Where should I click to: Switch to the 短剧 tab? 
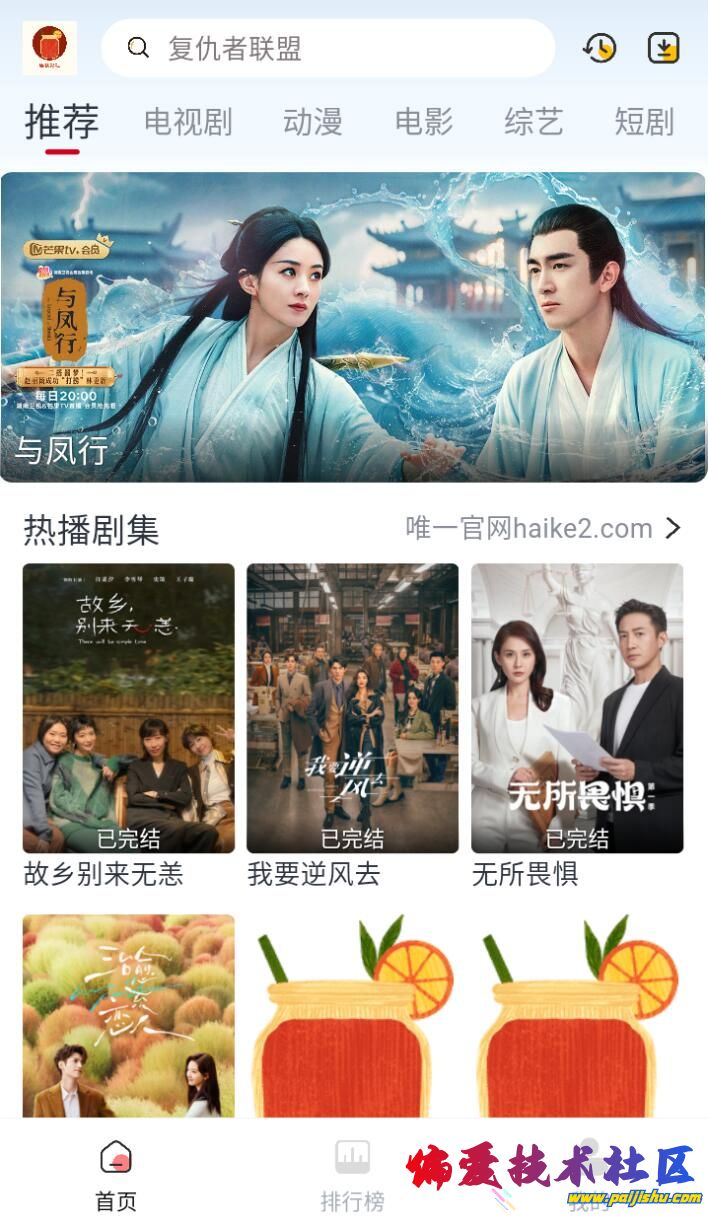tap(643, 122)
